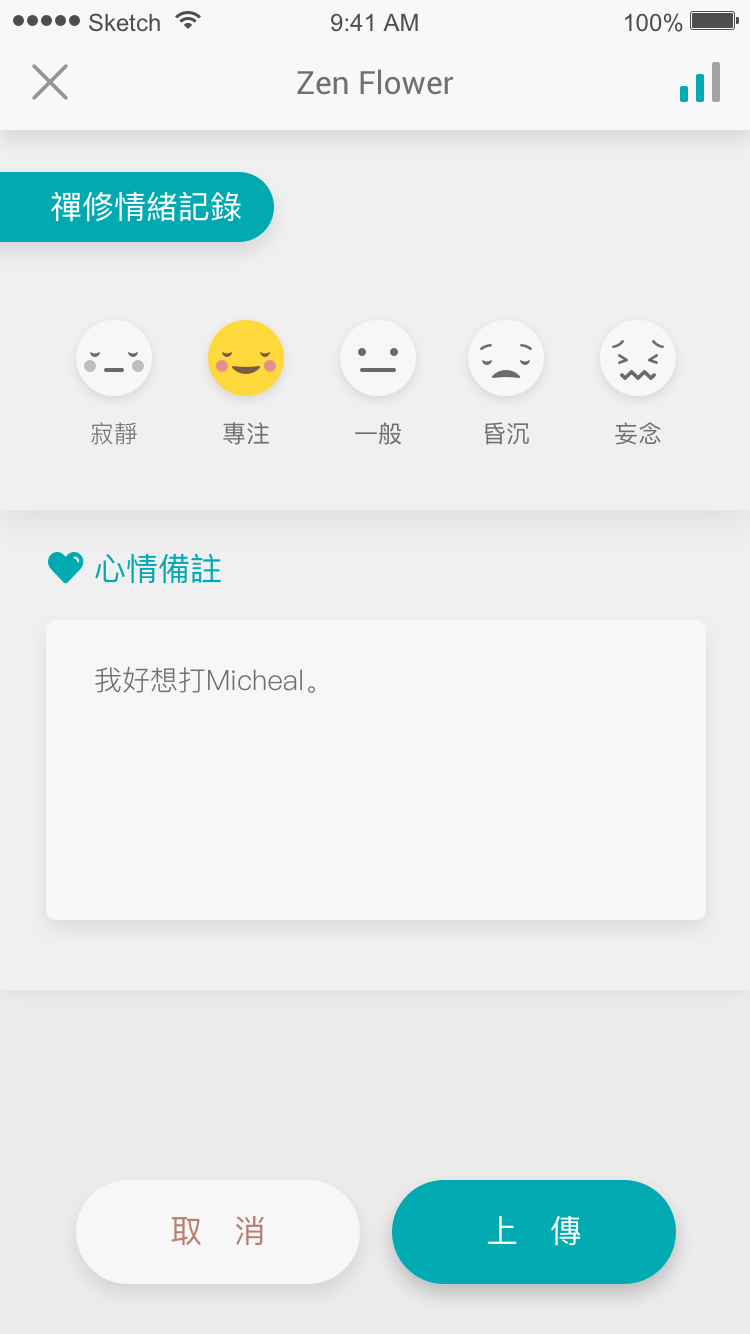
Task: Edit the 心情備註 note text box
Action: click(x=376, y=770)
